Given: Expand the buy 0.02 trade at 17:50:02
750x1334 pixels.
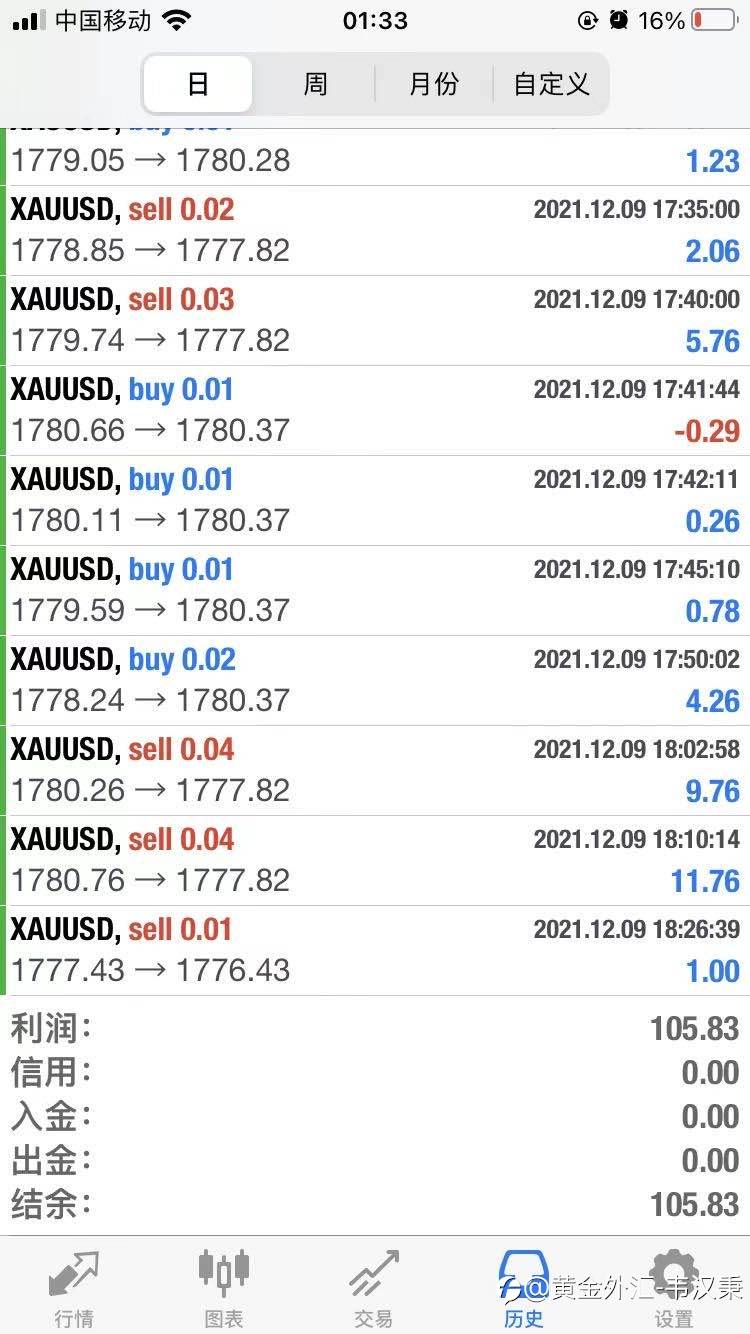Looking at the screenshot, I should [375, 681].
